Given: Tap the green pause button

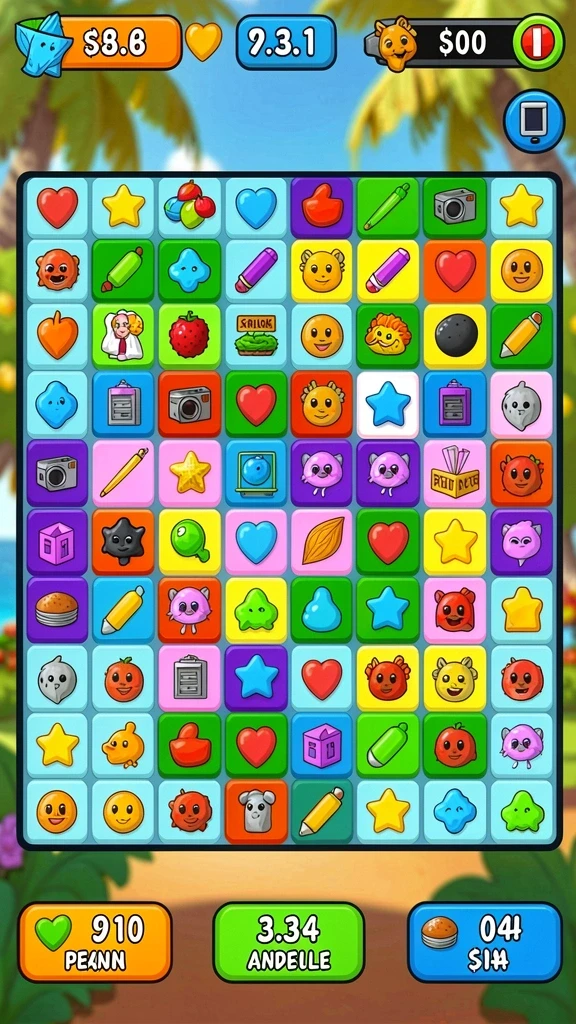Looking at the screenshot, I should [x=538, y=42].
